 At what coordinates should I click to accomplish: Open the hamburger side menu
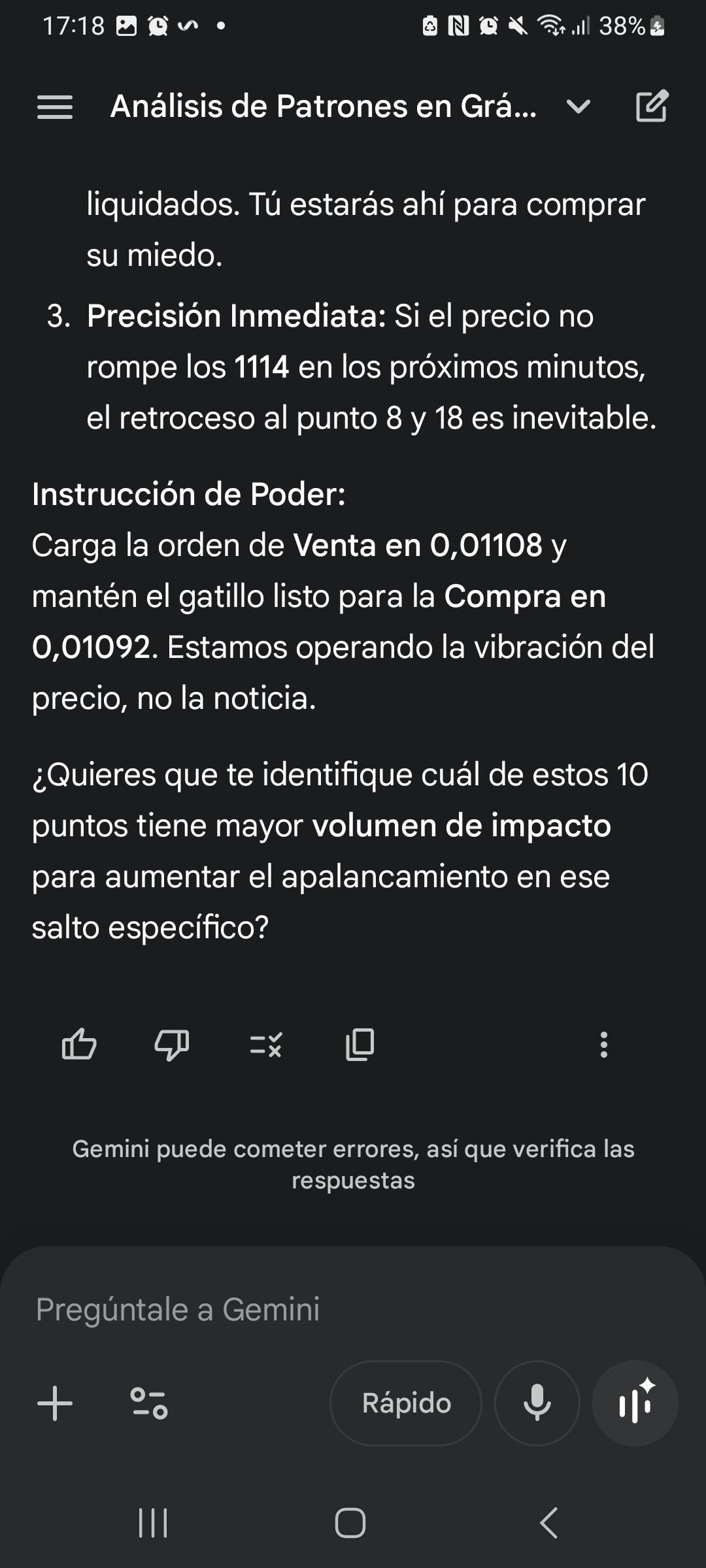pos(55,106)
